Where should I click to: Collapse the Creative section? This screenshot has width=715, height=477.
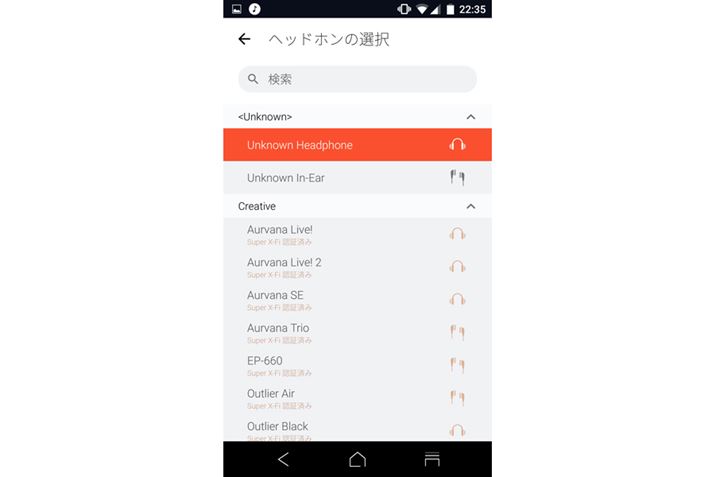click(x=470, y=206)
